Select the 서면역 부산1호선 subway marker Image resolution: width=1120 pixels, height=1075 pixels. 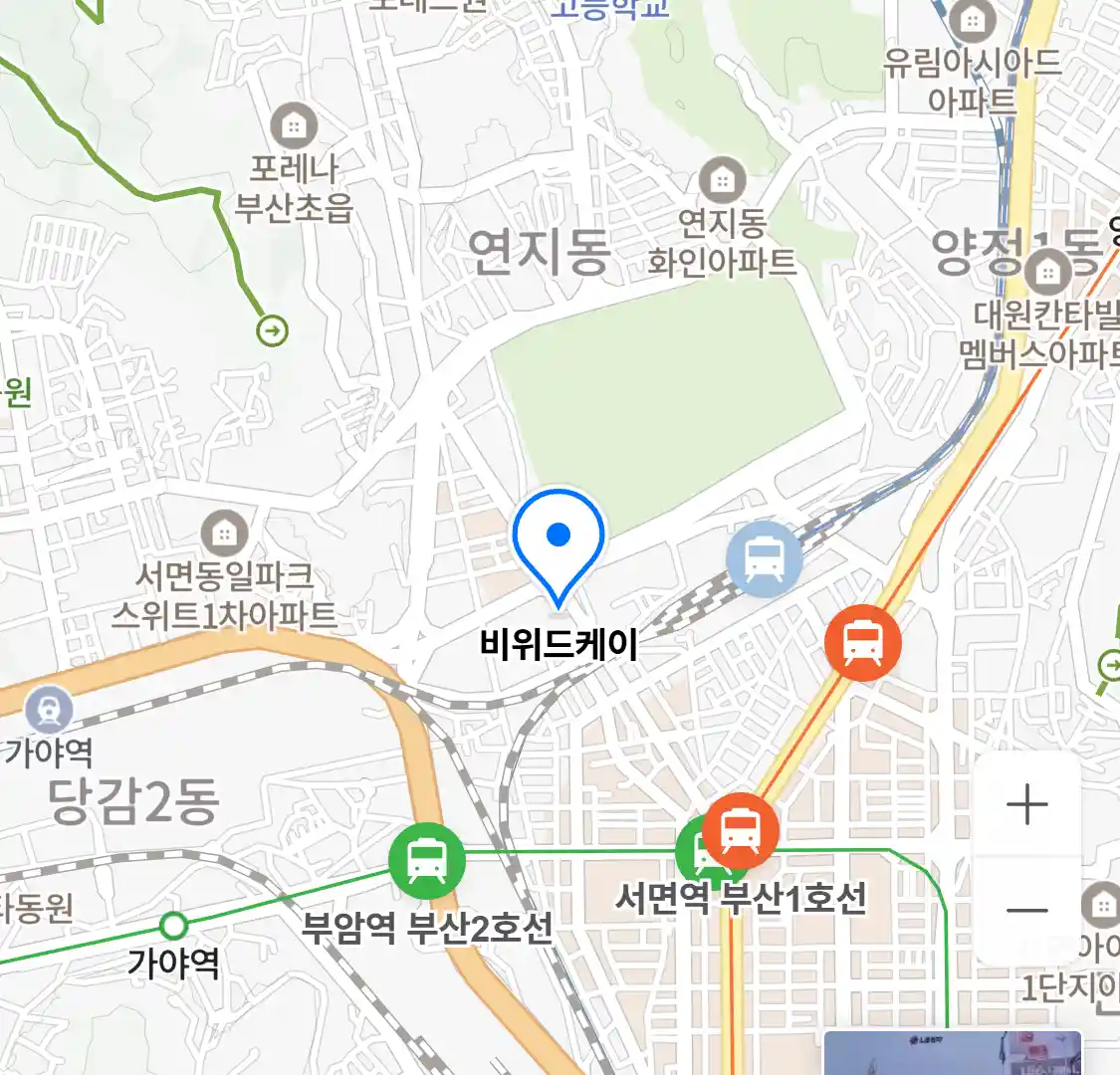[741, 830]
